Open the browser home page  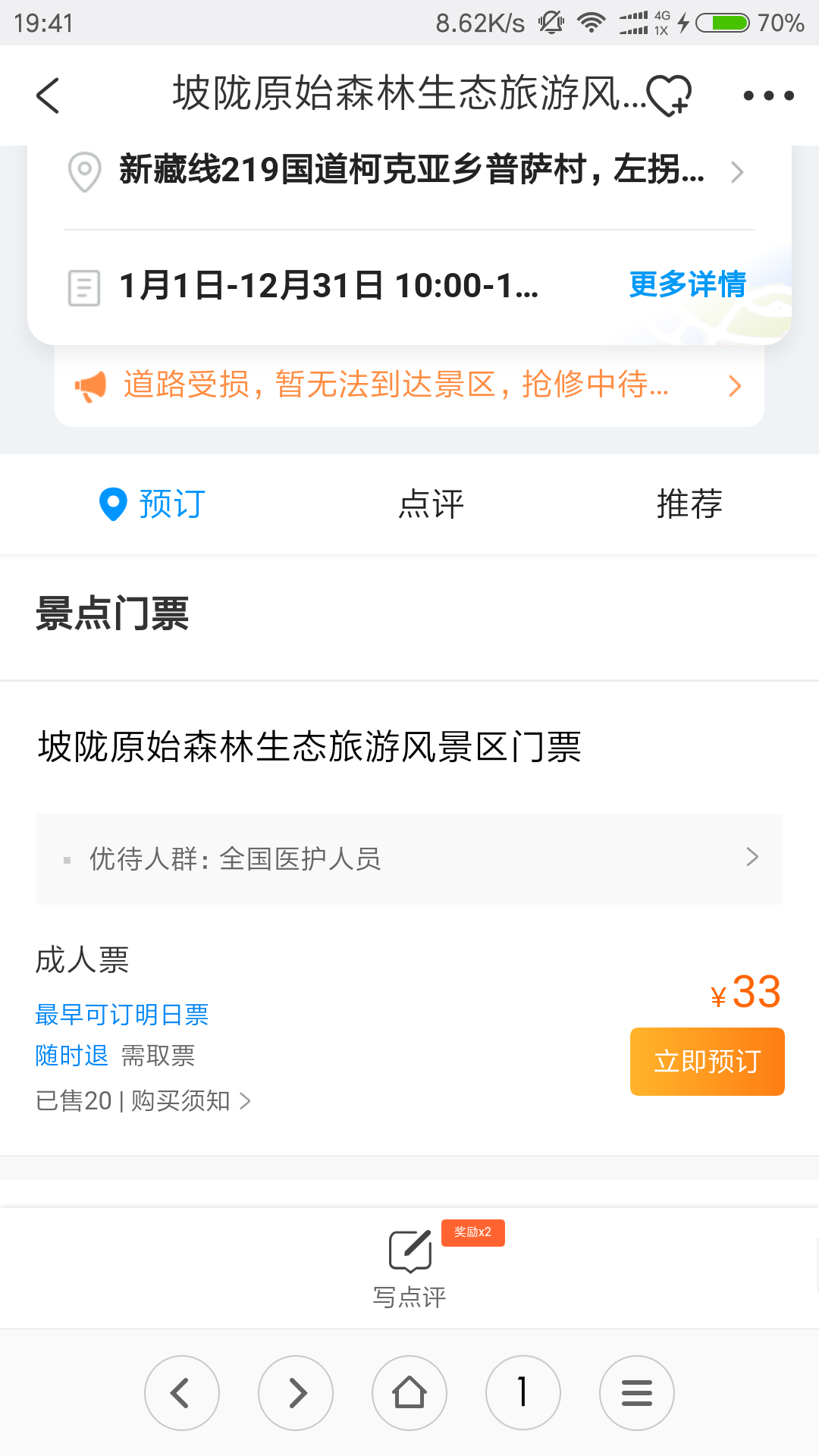pyautogui.click(x=409, y=1393)
